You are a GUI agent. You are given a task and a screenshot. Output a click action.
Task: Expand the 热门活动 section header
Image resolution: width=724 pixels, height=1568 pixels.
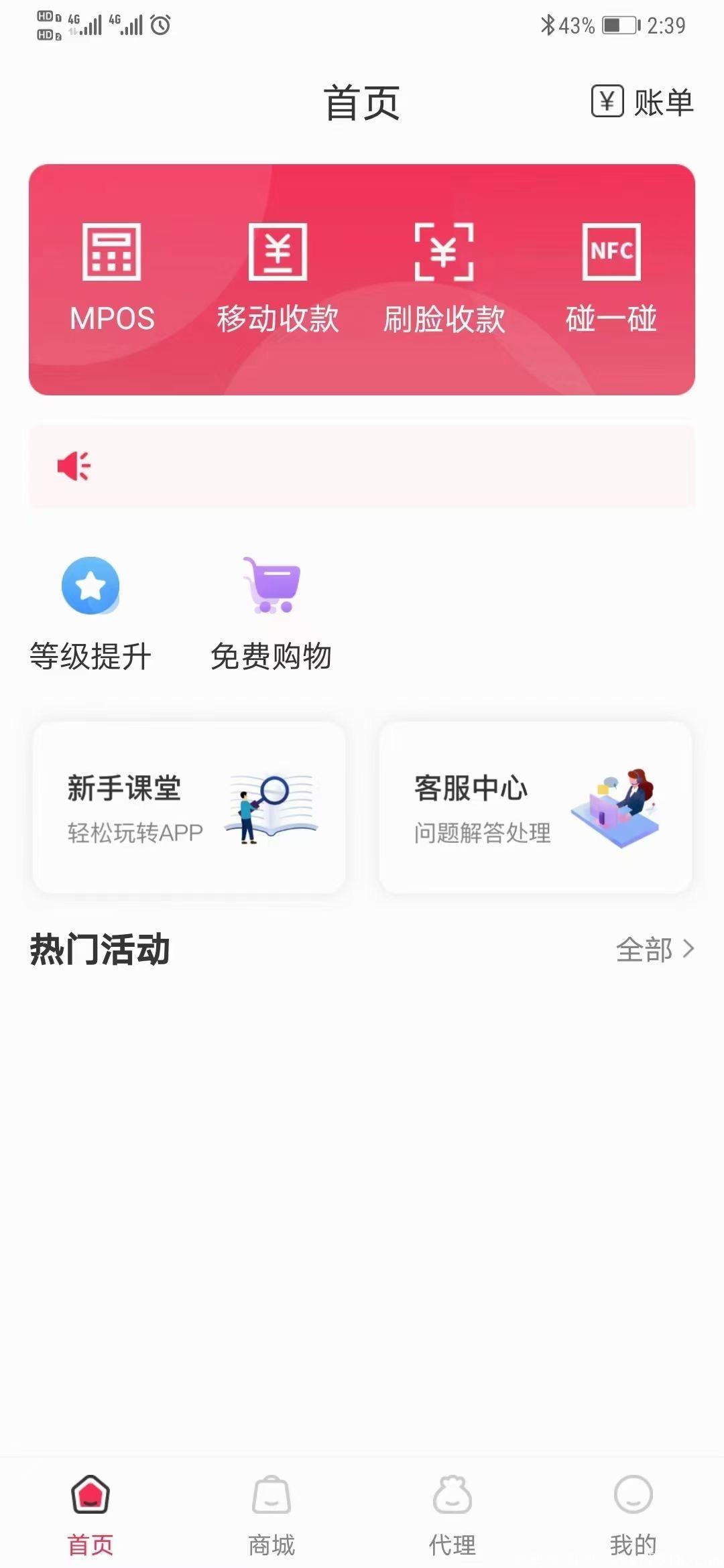click(x=101, y=950)
